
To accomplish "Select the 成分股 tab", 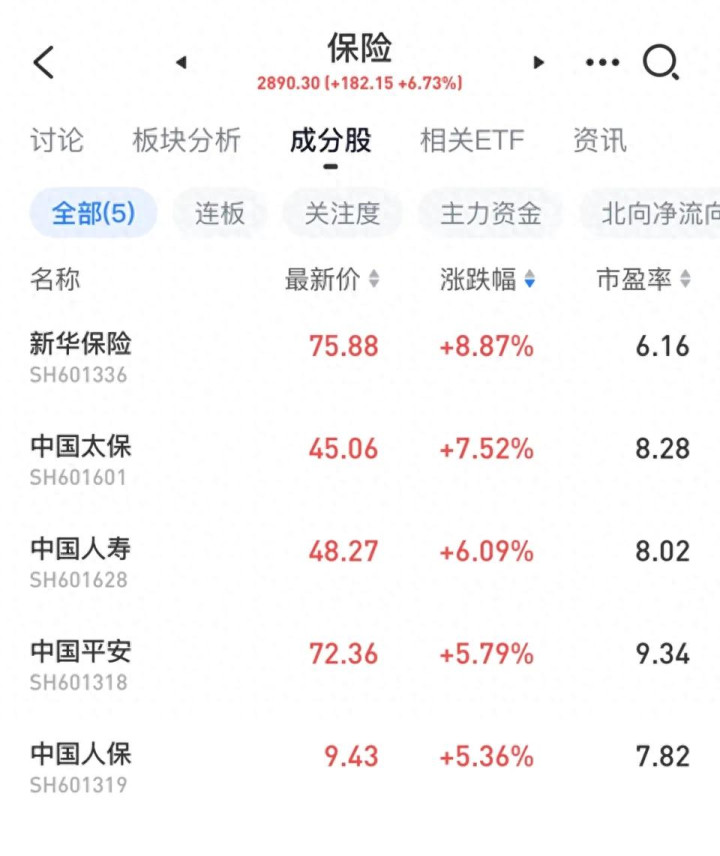I will (330, 140).
